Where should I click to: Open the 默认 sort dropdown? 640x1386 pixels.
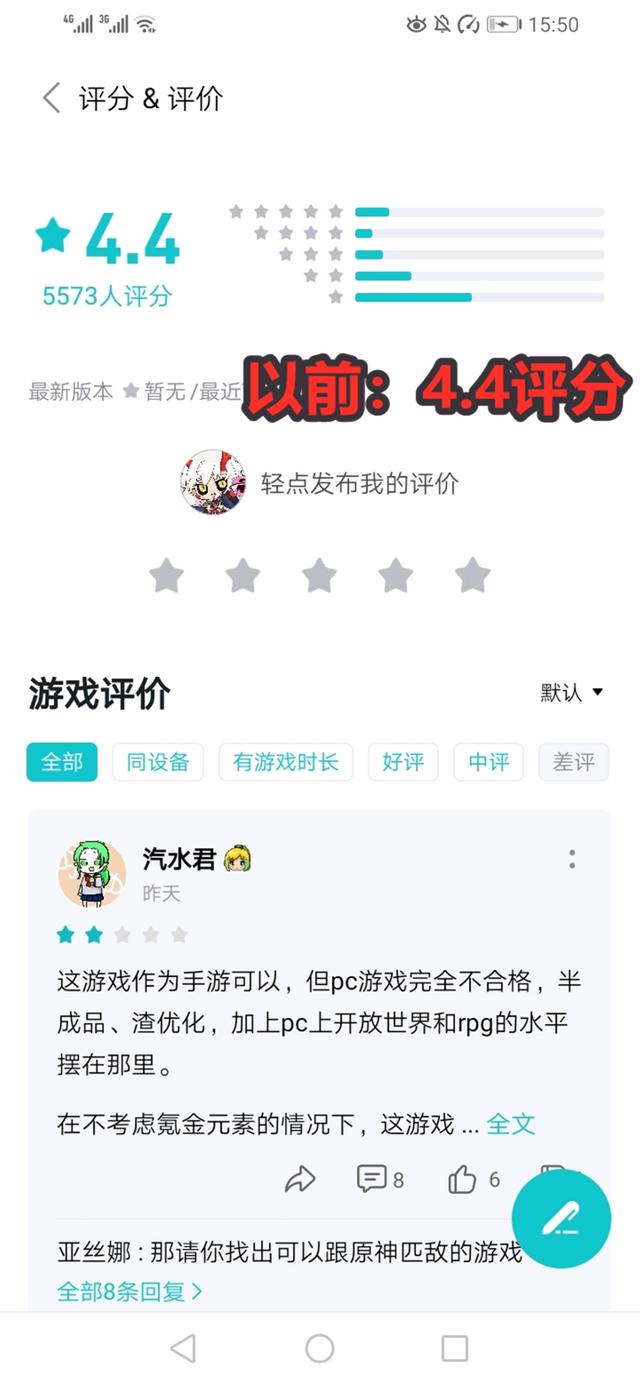coord(572,692)
